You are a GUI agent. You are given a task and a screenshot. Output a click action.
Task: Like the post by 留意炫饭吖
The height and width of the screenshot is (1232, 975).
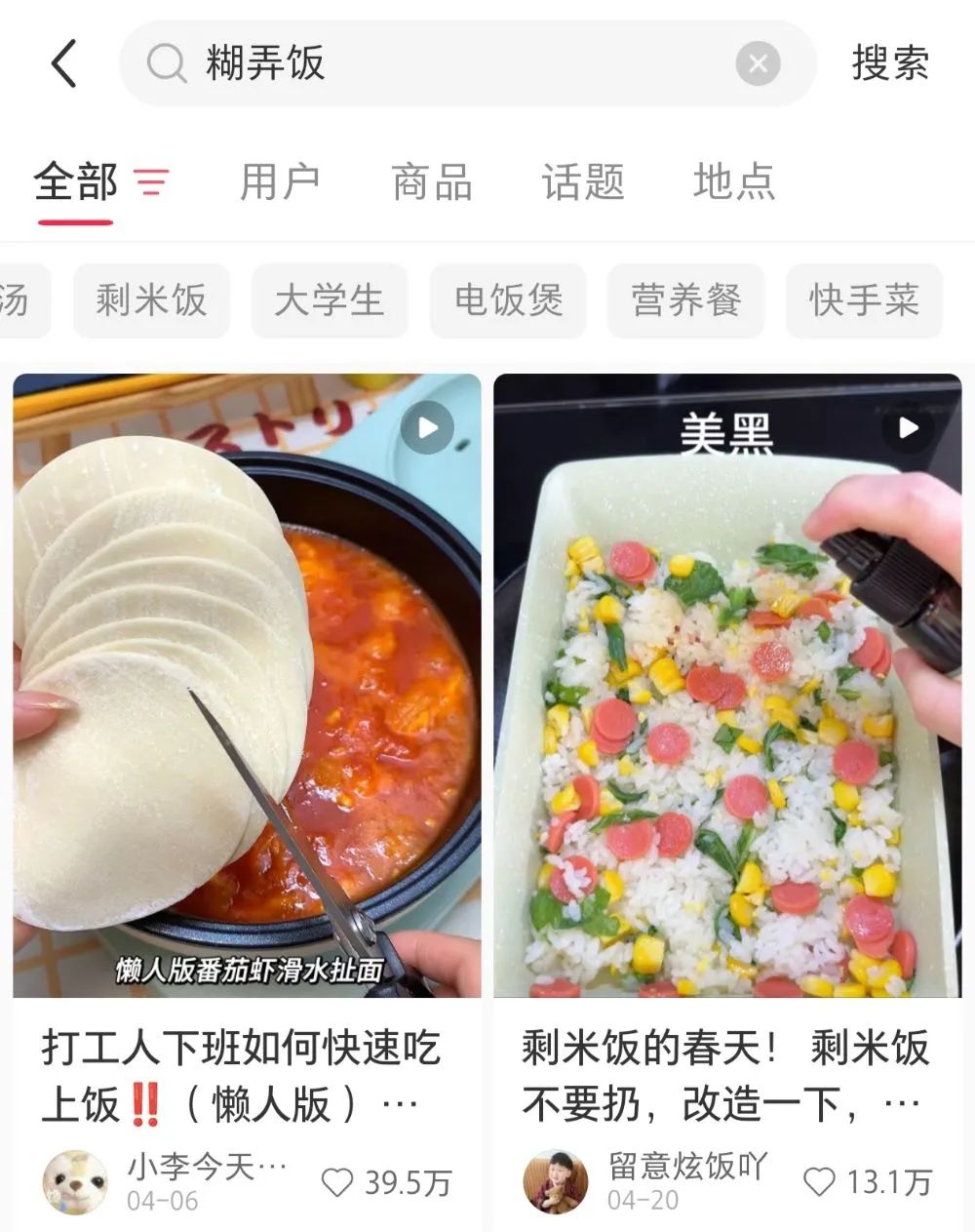(819, 1182)
